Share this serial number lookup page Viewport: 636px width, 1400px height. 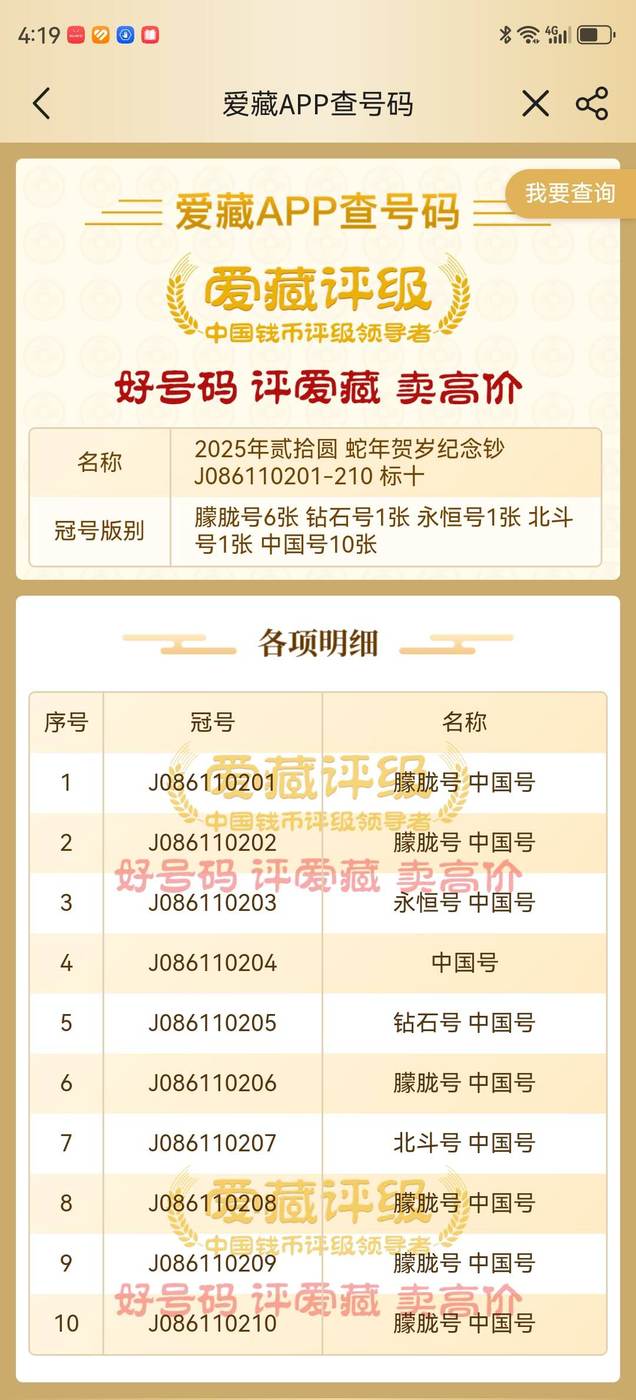point(592,104)
